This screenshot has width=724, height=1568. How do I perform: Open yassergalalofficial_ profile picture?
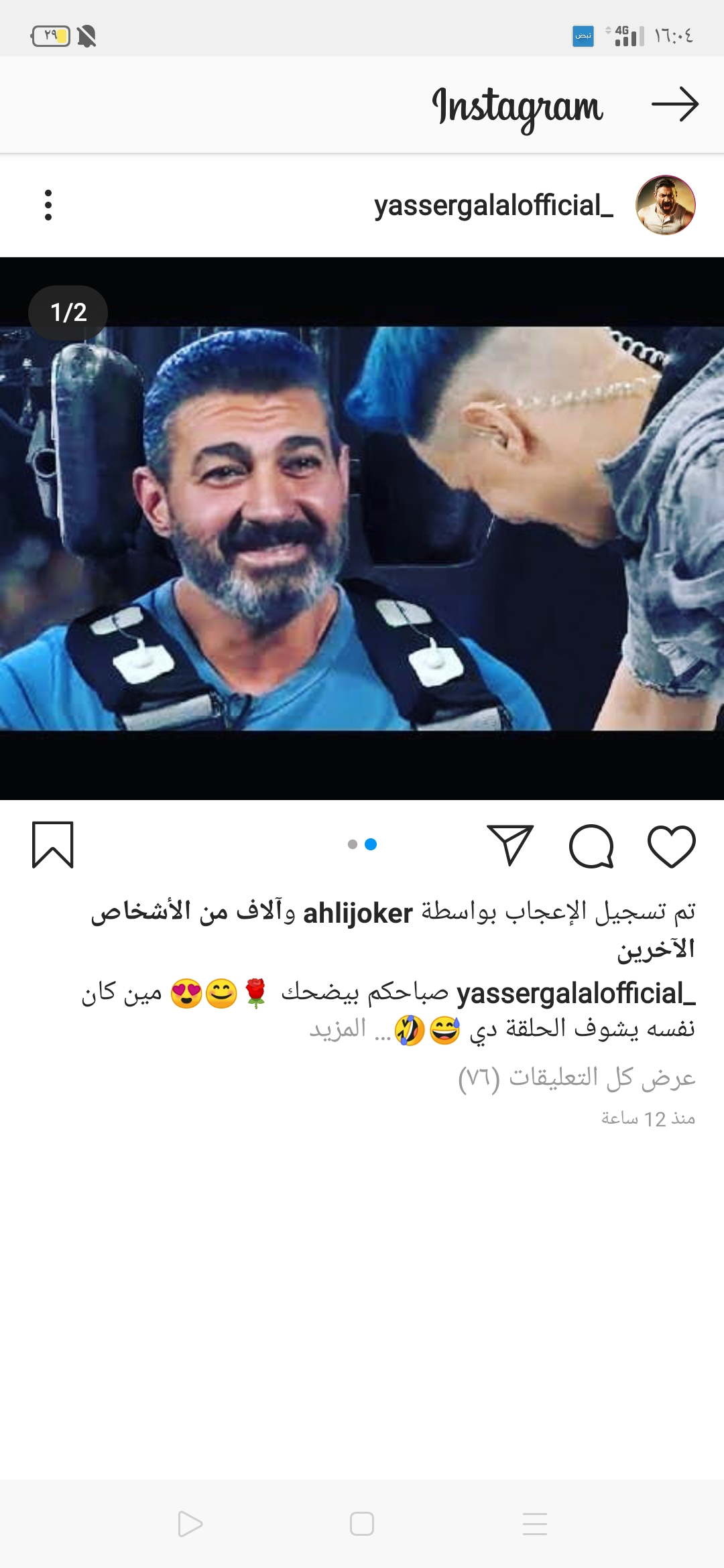tap(665, 205)
